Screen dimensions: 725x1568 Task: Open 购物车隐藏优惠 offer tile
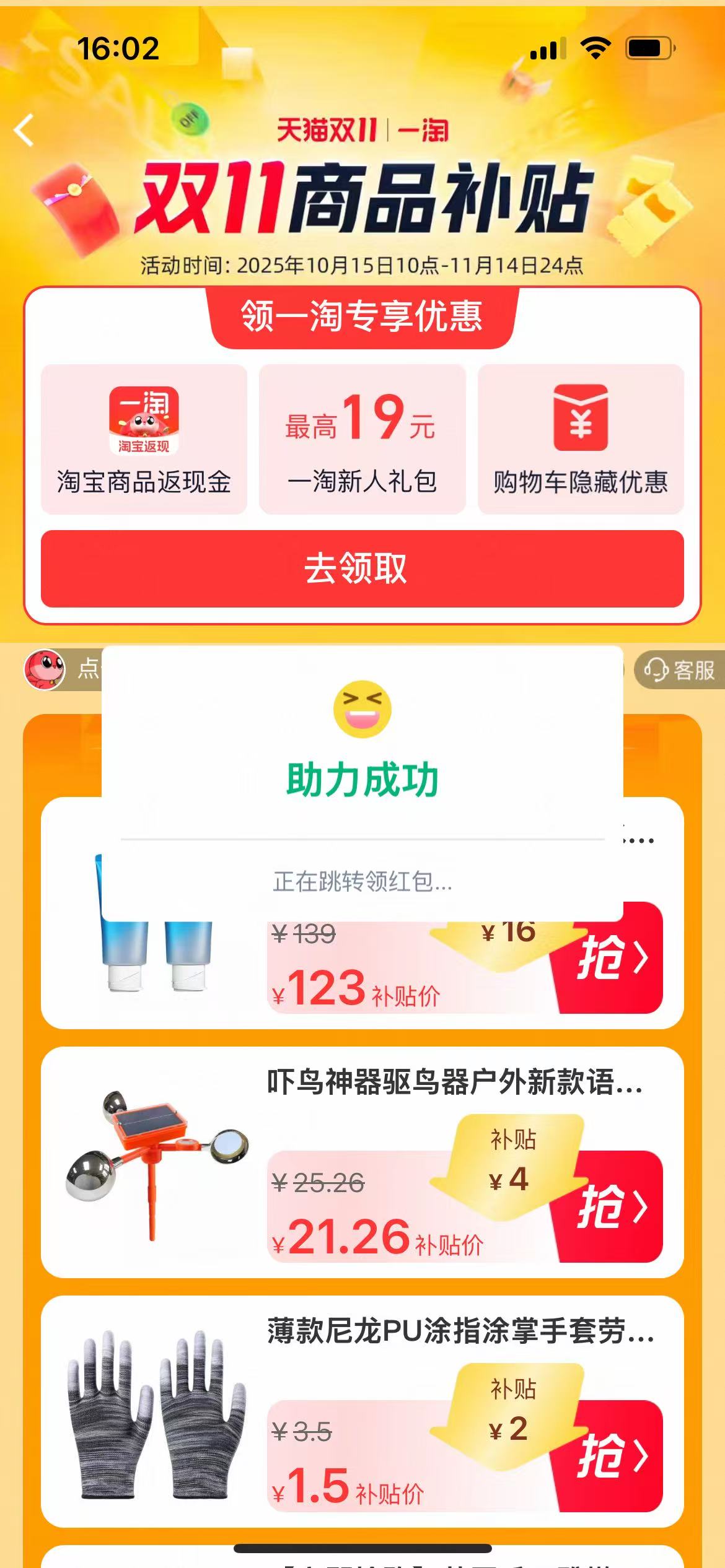coord(580,439)
